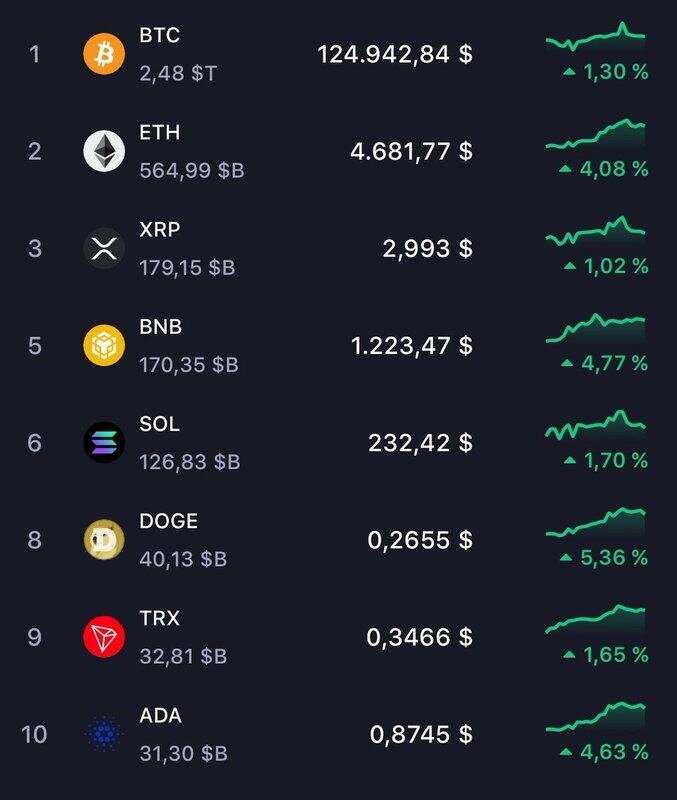Image resolution: width=677 pixels, height=800 pixels.
Task: Open the BTC coin details row
Action: pyautogui.click(x=338, y=54)
